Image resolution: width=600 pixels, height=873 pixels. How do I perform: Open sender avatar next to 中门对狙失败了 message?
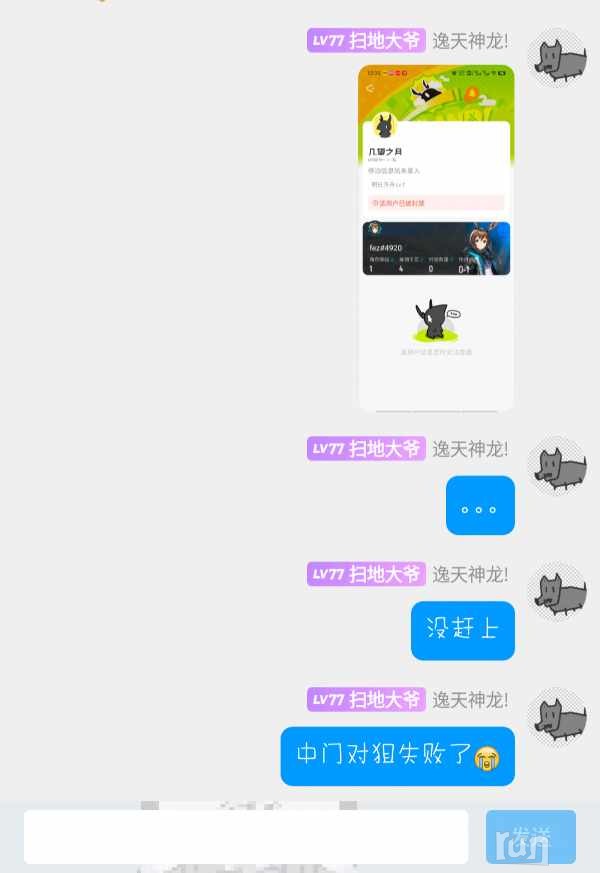coord(557,717)
